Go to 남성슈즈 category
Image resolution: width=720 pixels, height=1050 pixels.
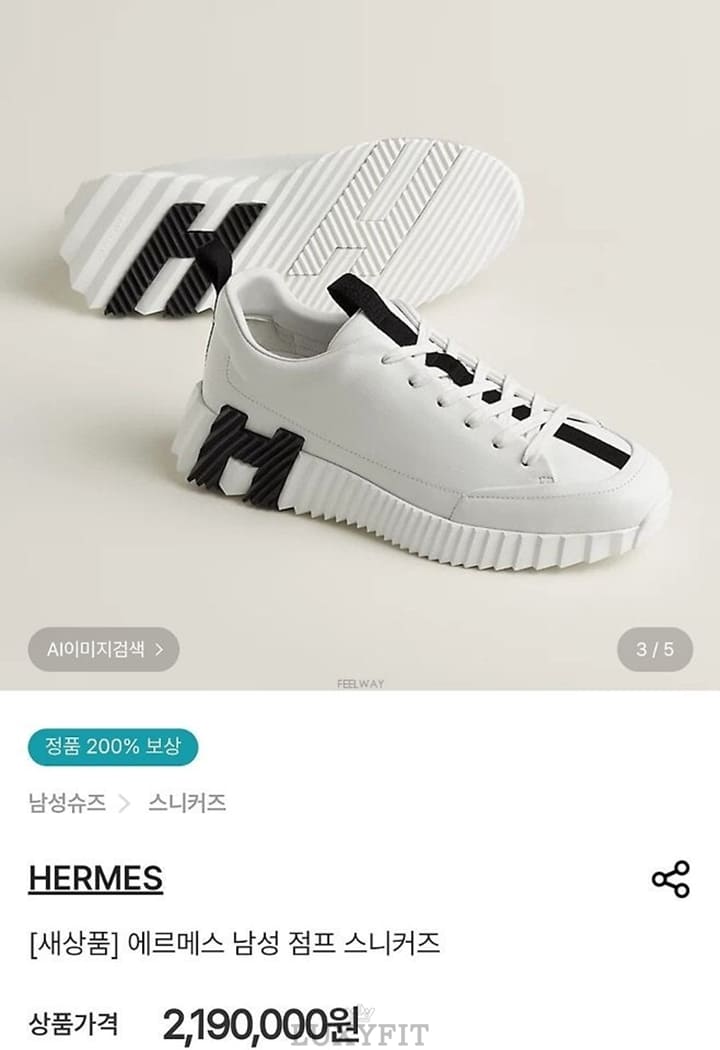tap(67, 802)
